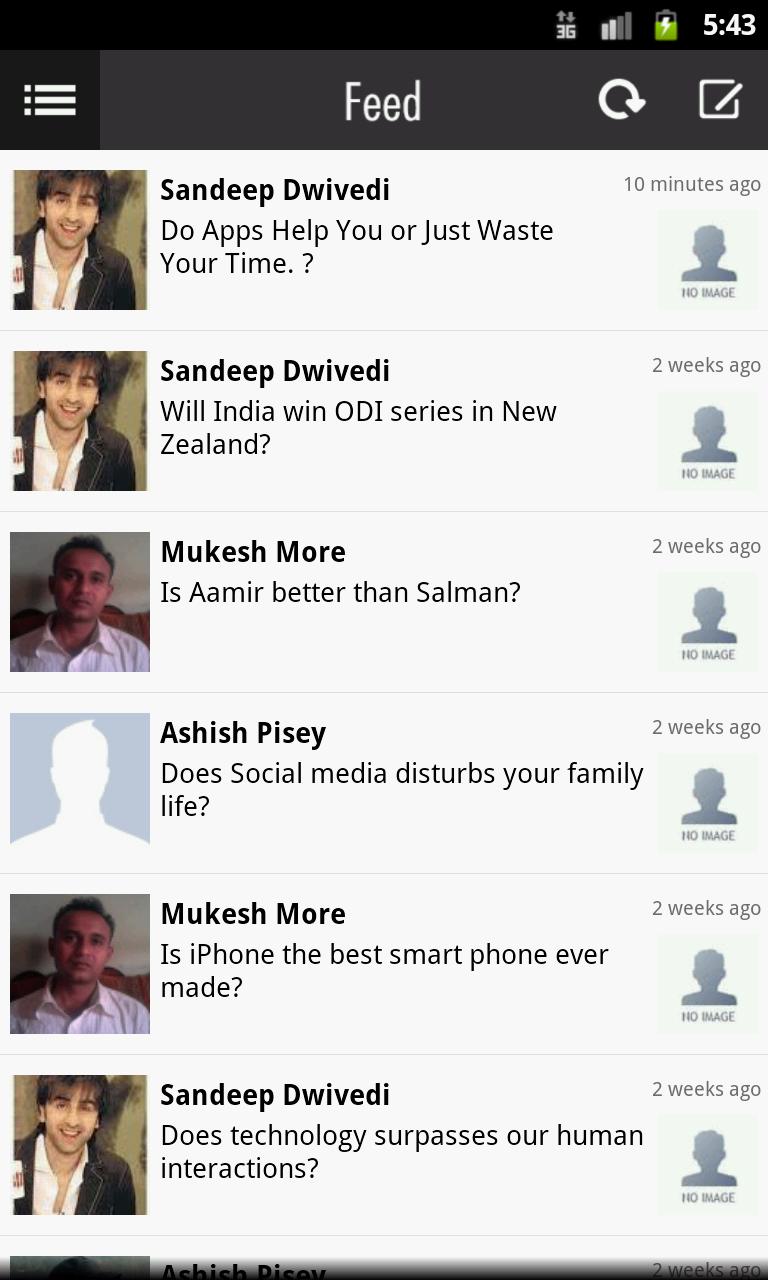Open the question on technology surpassing human interactions
768x1280 pixels.
(400, 1151)
